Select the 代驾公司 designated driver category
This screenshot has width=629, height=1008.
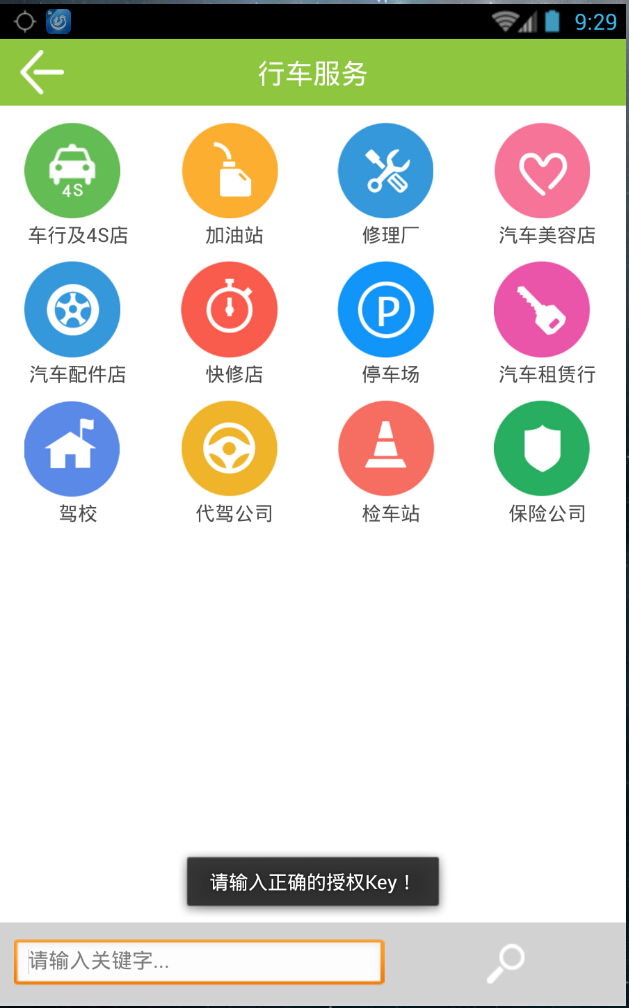pos(229,449)
